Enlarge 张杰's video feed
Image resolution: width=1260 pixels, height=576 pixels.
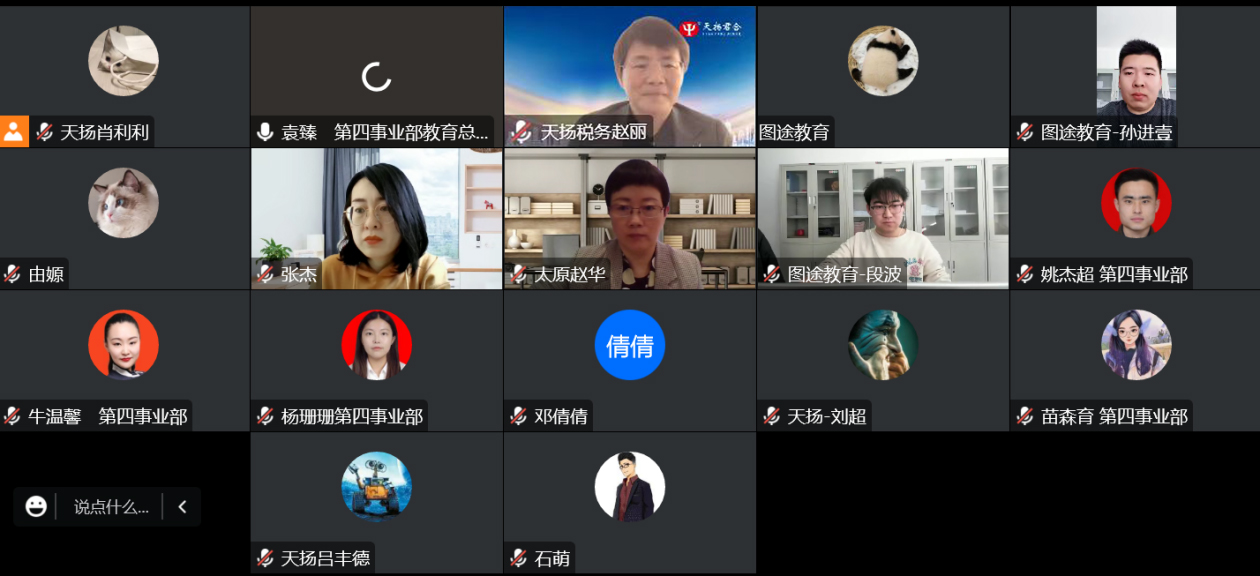(x=376, y=218)
